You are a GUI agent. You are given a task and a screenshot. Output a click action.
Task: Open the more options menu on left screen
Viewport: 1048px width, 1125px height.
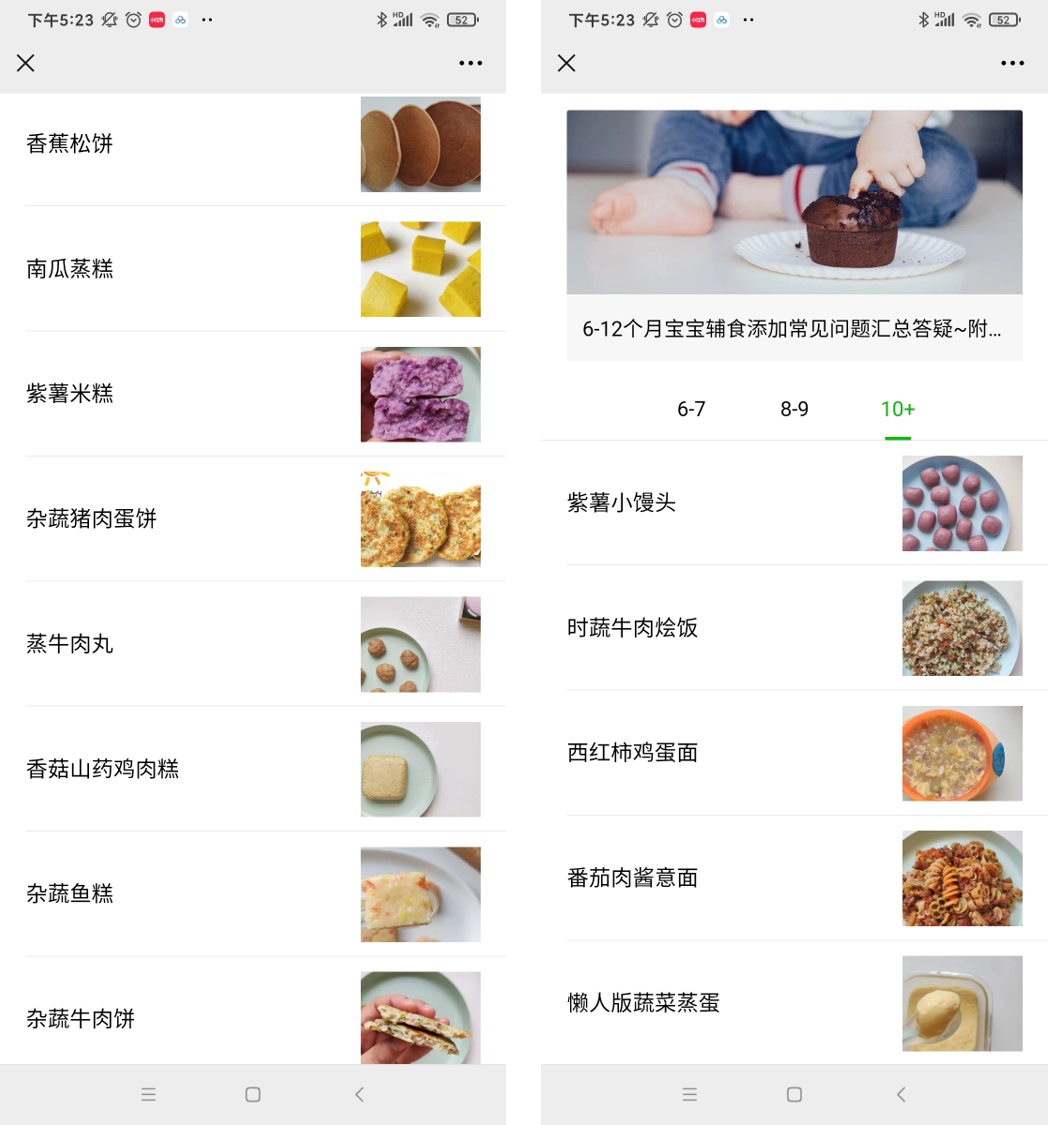point(470,63)
